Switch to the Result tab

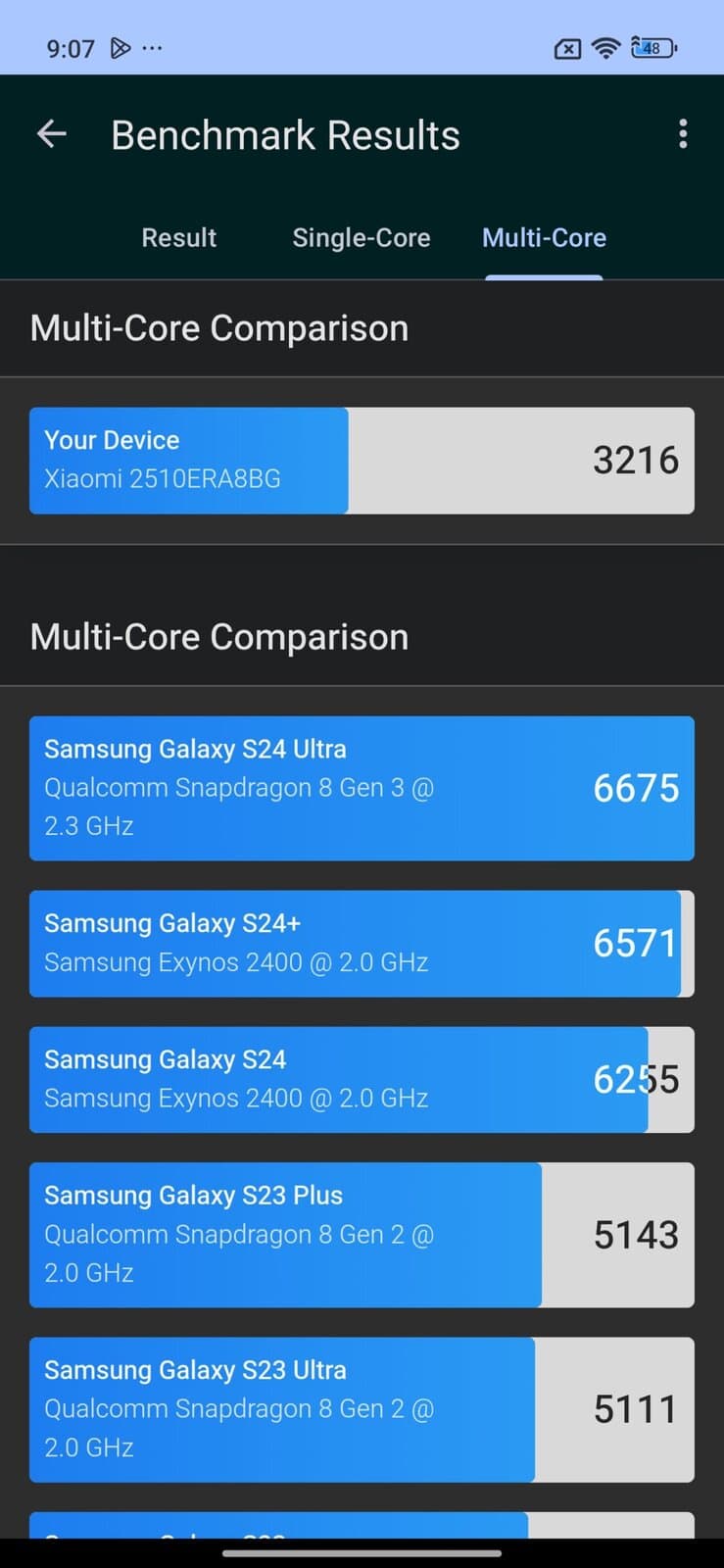178,238
